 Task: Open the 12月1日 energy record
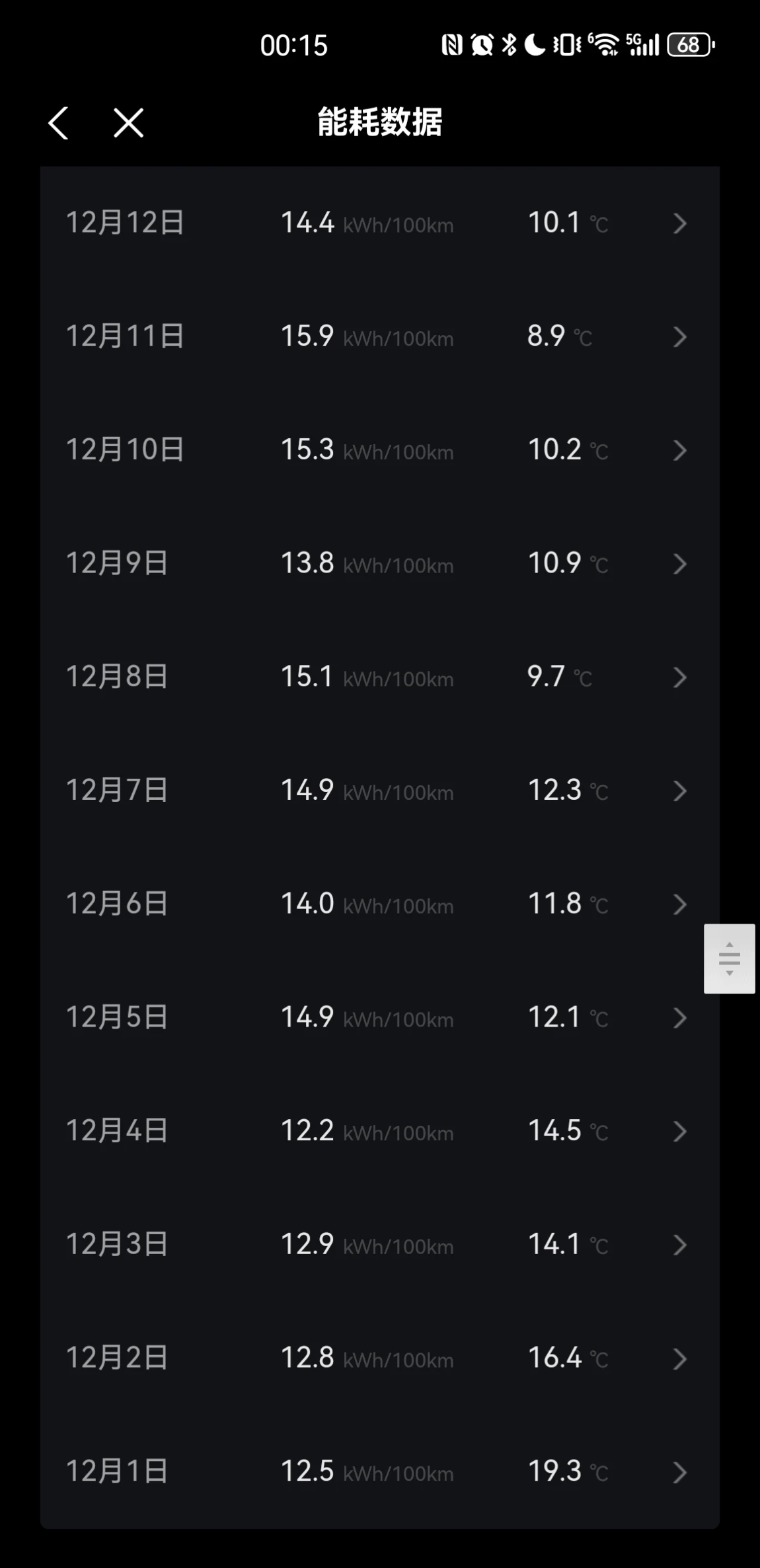click(x=380, y=1472)
